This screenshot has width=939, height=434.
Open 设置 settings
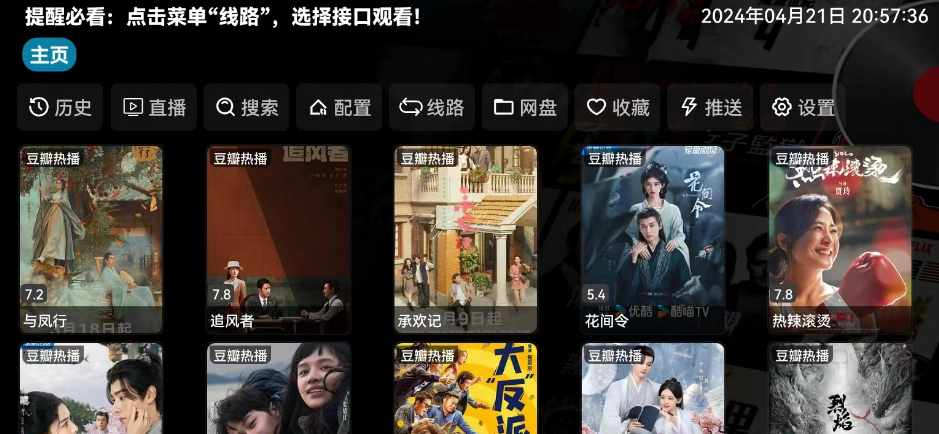click(803, 108)
